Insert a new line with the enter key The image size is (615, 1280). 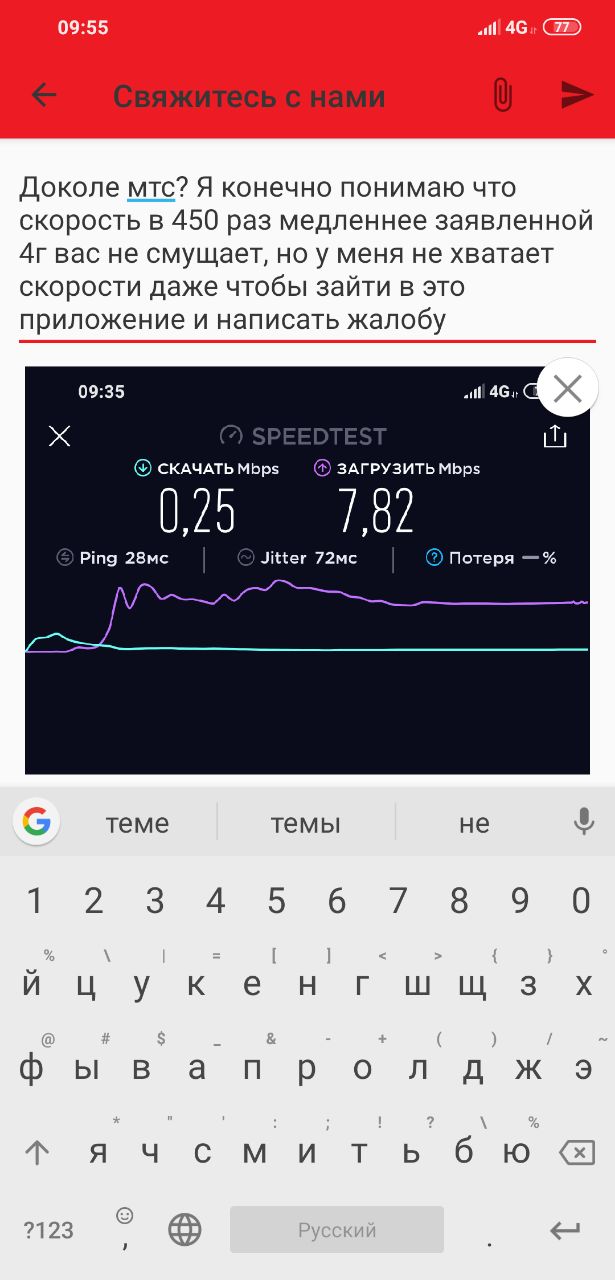click(x=565, y=1230)
